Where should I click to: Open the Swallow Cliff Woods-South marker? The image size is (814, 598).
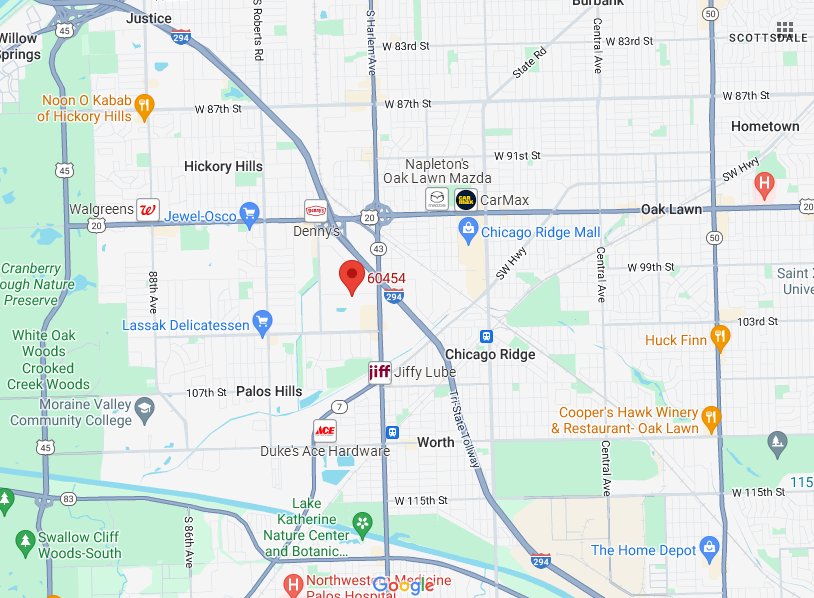(x=22, y=541)
